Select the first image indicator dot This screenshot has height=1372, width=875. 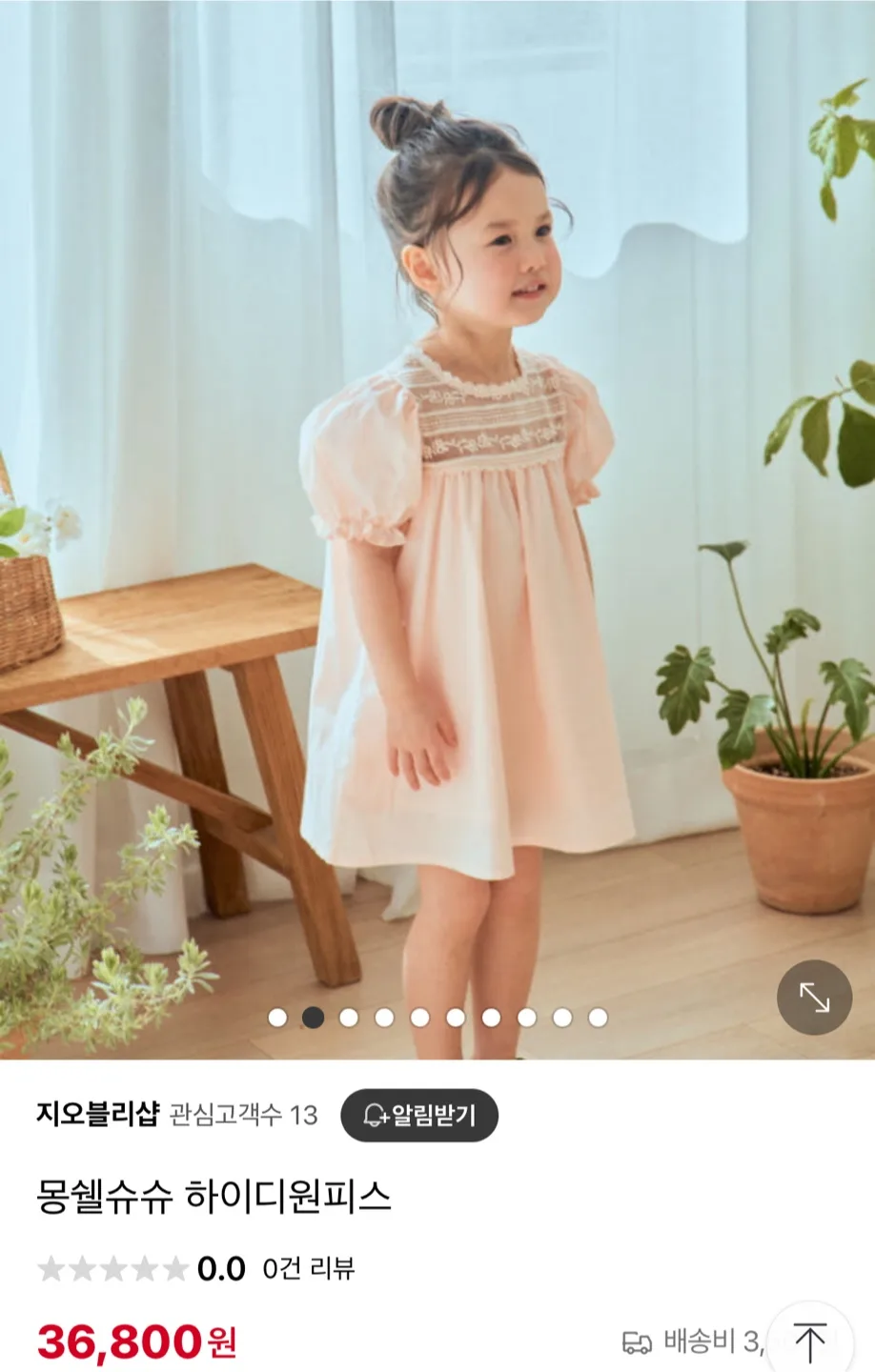(277, 1018)
